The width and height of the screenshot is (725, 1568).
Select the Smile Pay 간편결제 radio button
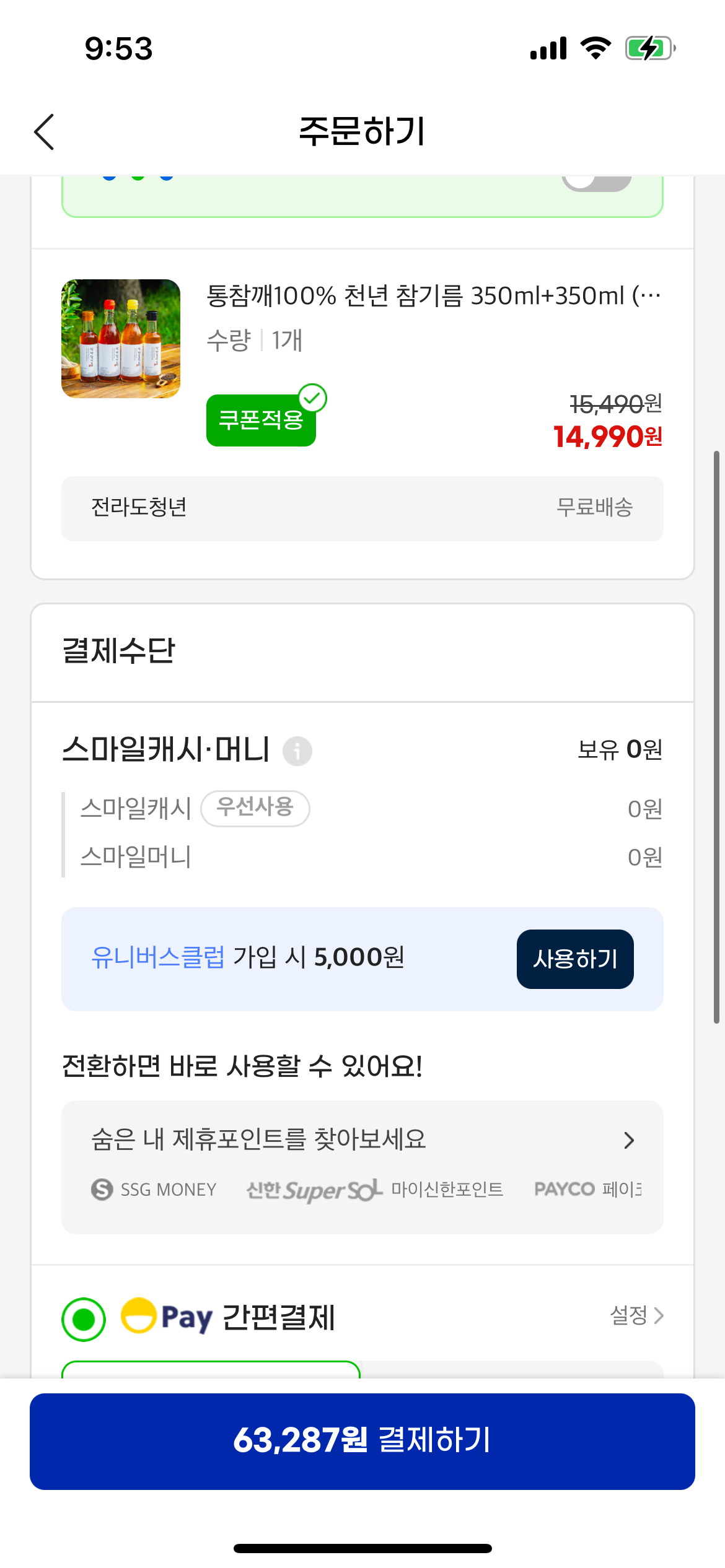click(84, 1319)
